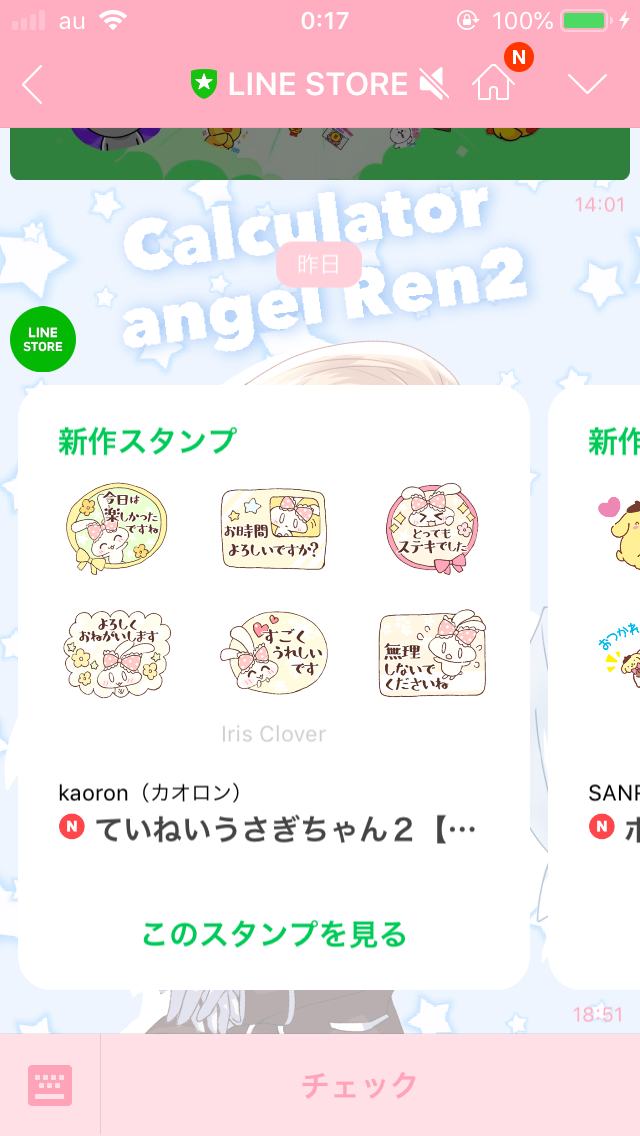The image size is (640, 1136).
Task: Go back from the LINE STORE chat
Action: pos(33,85)
